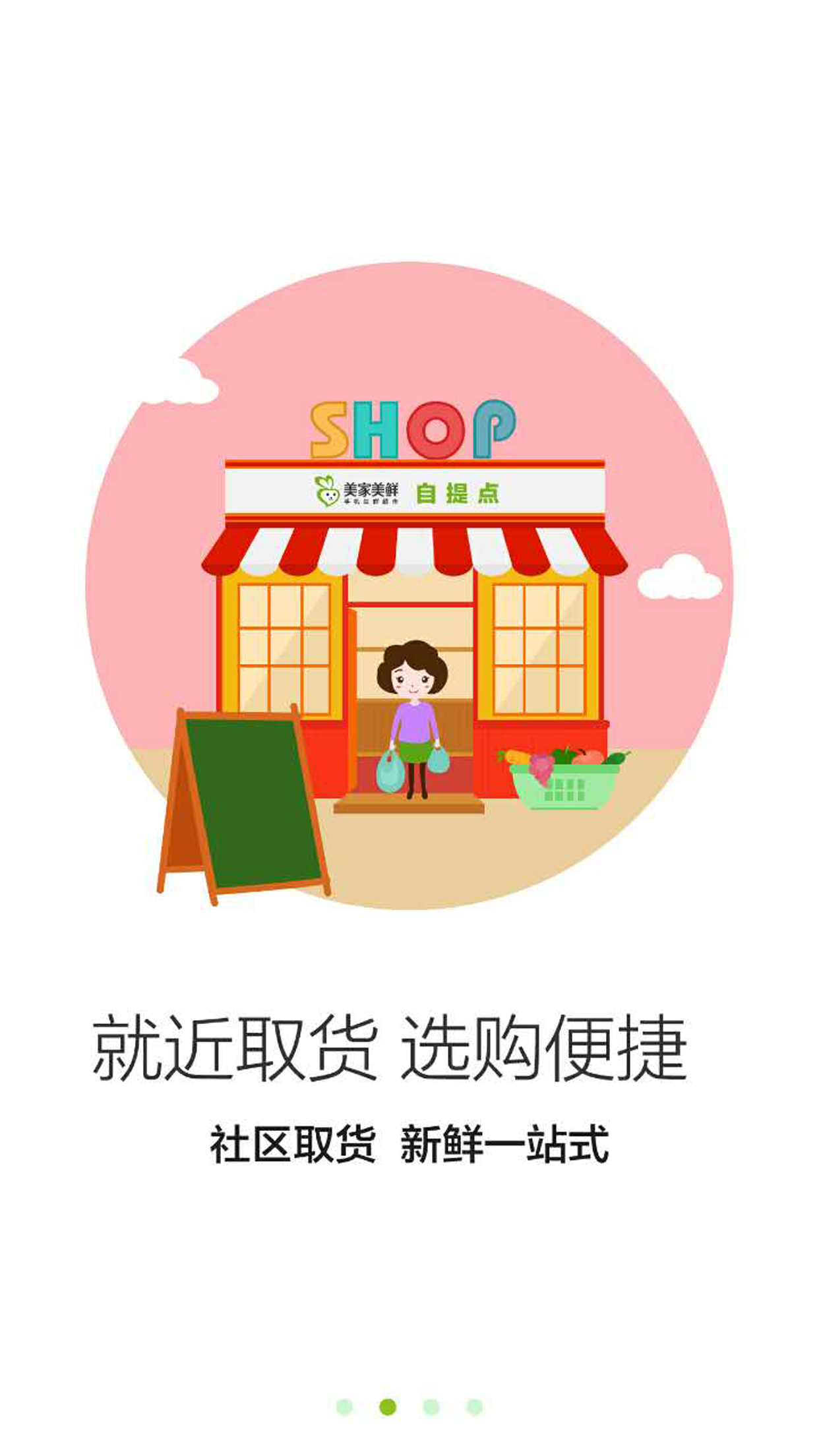The image size is (819, 1456).
Task: Select the third page indicator dot
Action: [x=431, y=1407]
